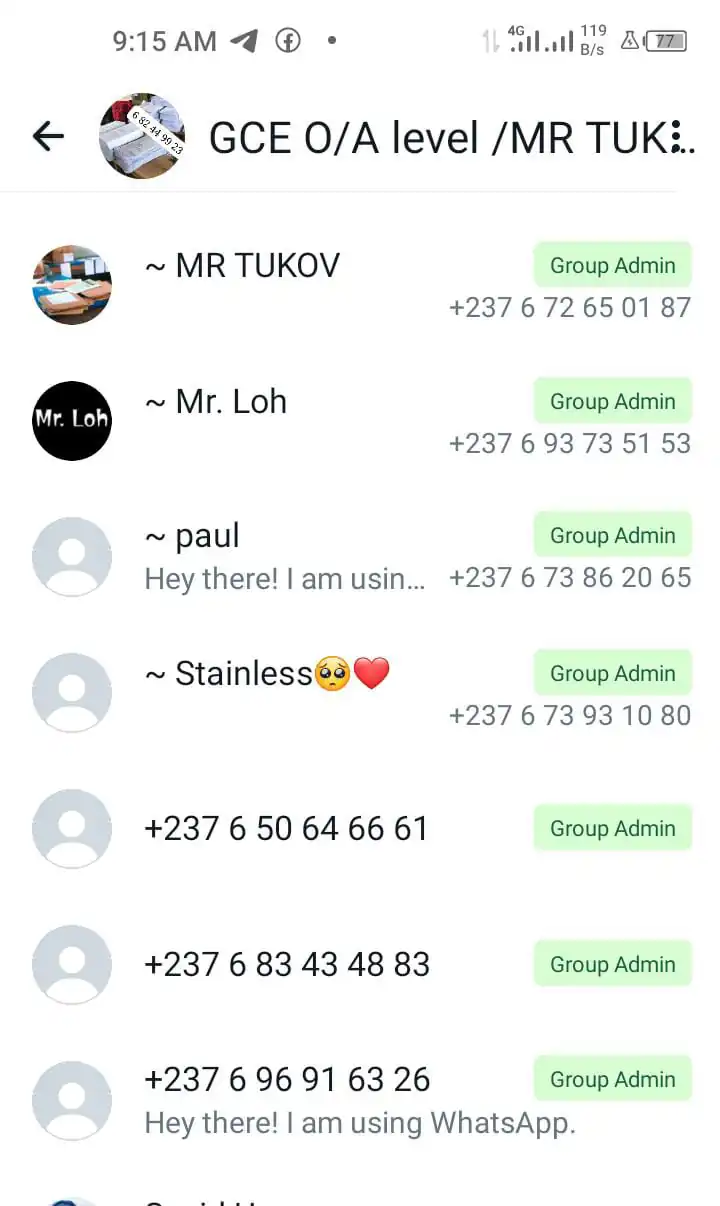Go back using the arrow icon
720x1206 pixels.
pos(48,136)
